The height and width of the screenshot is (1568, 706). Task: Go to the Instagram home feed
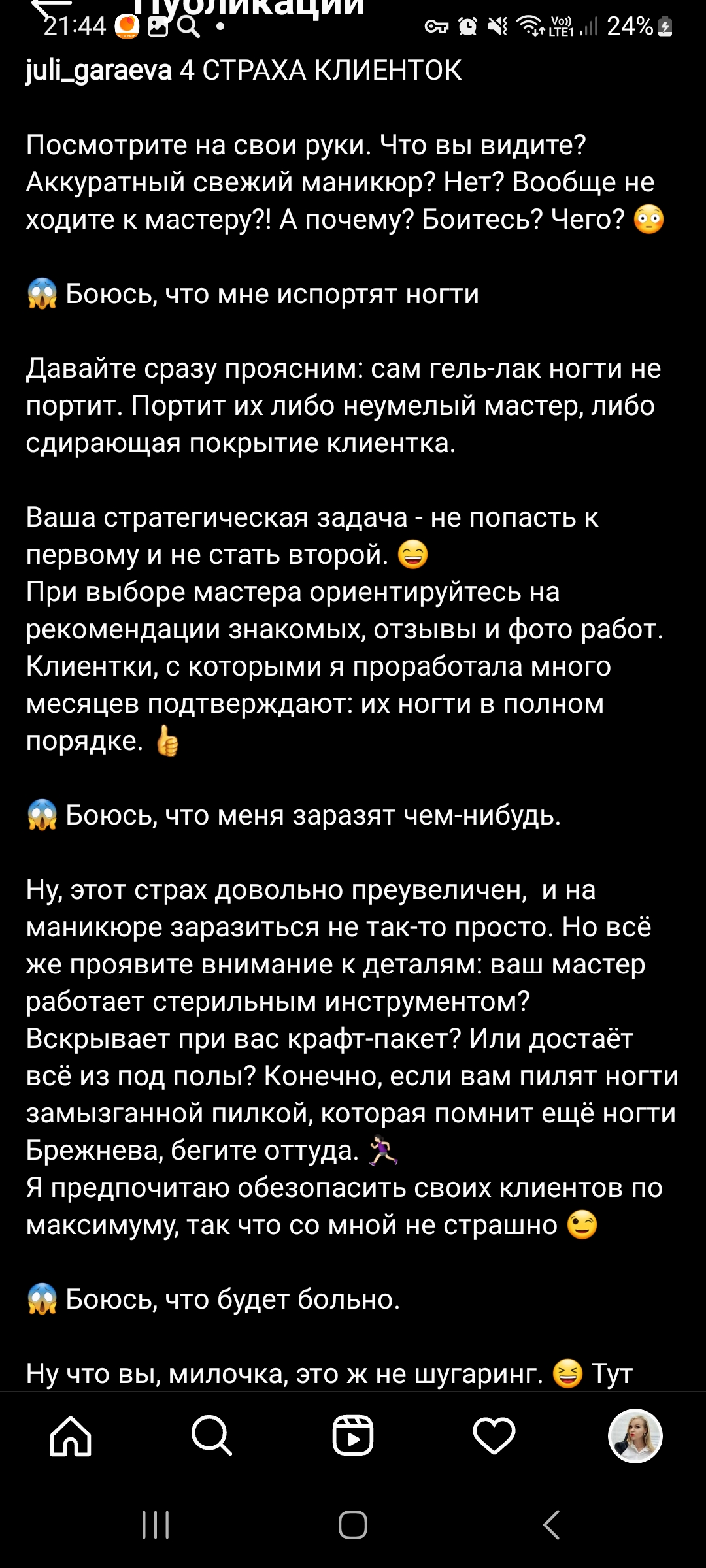point(71,1436)
